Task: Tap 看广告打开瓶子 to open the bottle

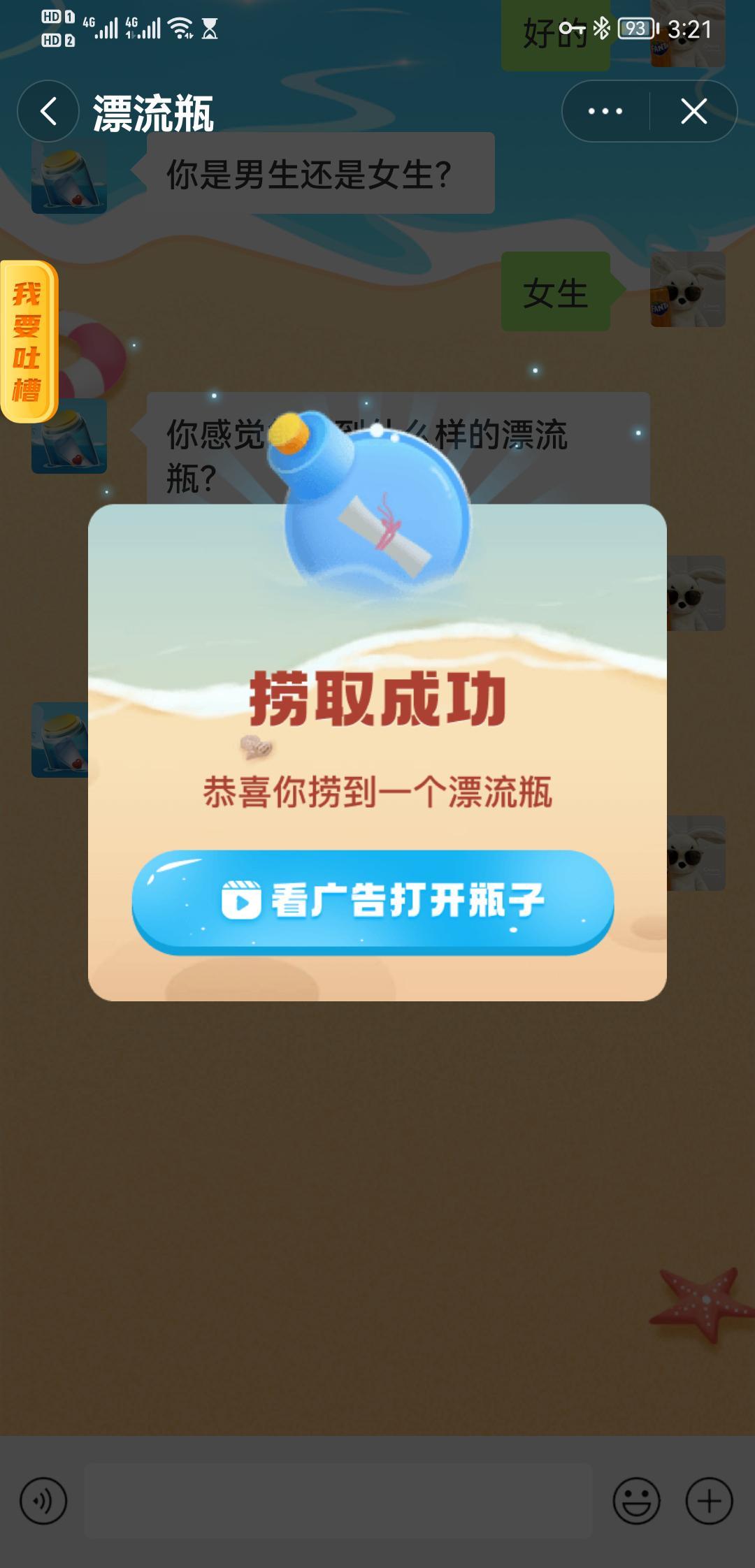Action: click(373, 901)
